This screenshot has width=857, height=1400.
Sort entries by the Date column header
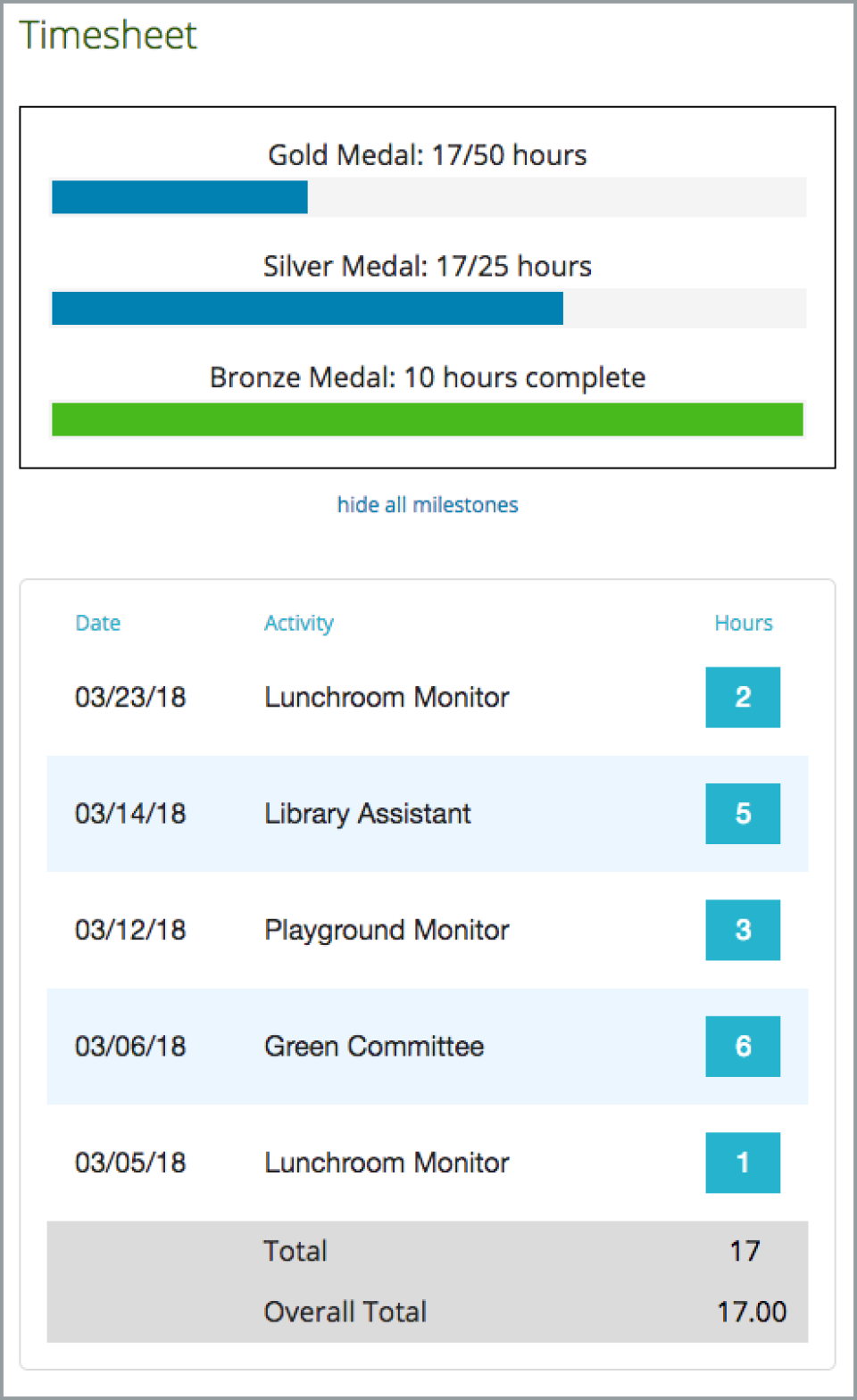point(97,623)
